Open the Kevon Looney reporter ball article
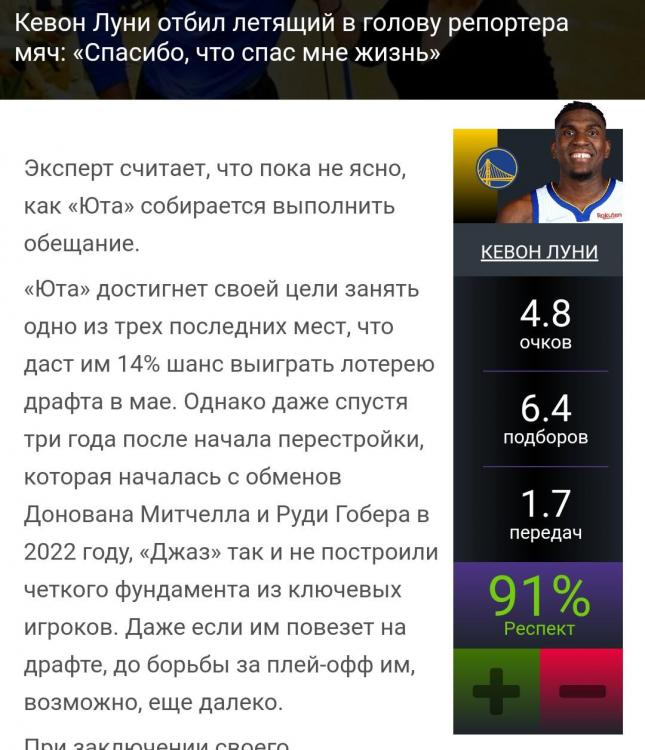The width and height of the screenshot is (645, 750). (290, 37)
